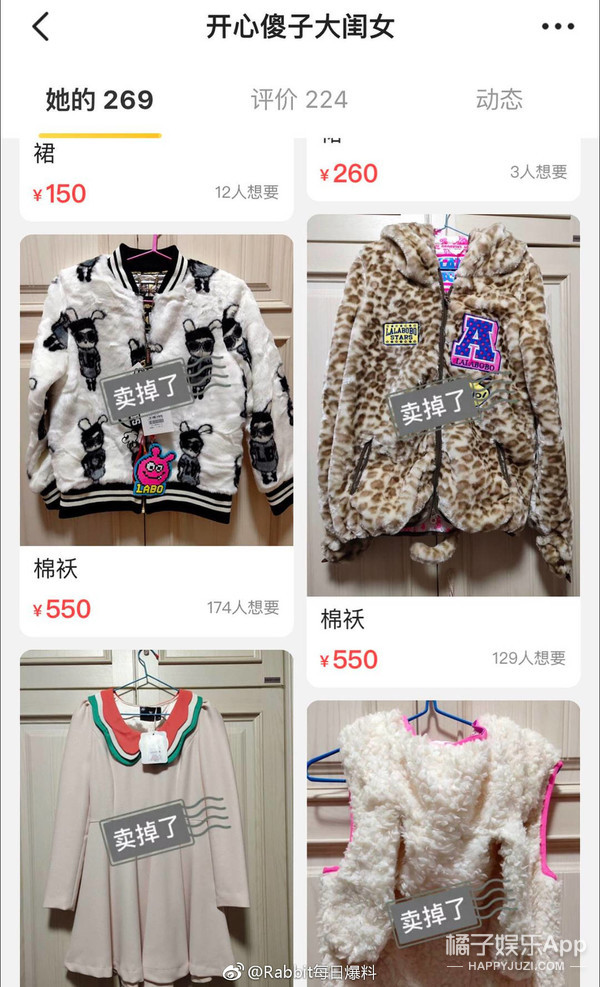The width and height of the screenshot is (600, 987).
Task: Open the 动态 tab
Action: tap(499, 100)
